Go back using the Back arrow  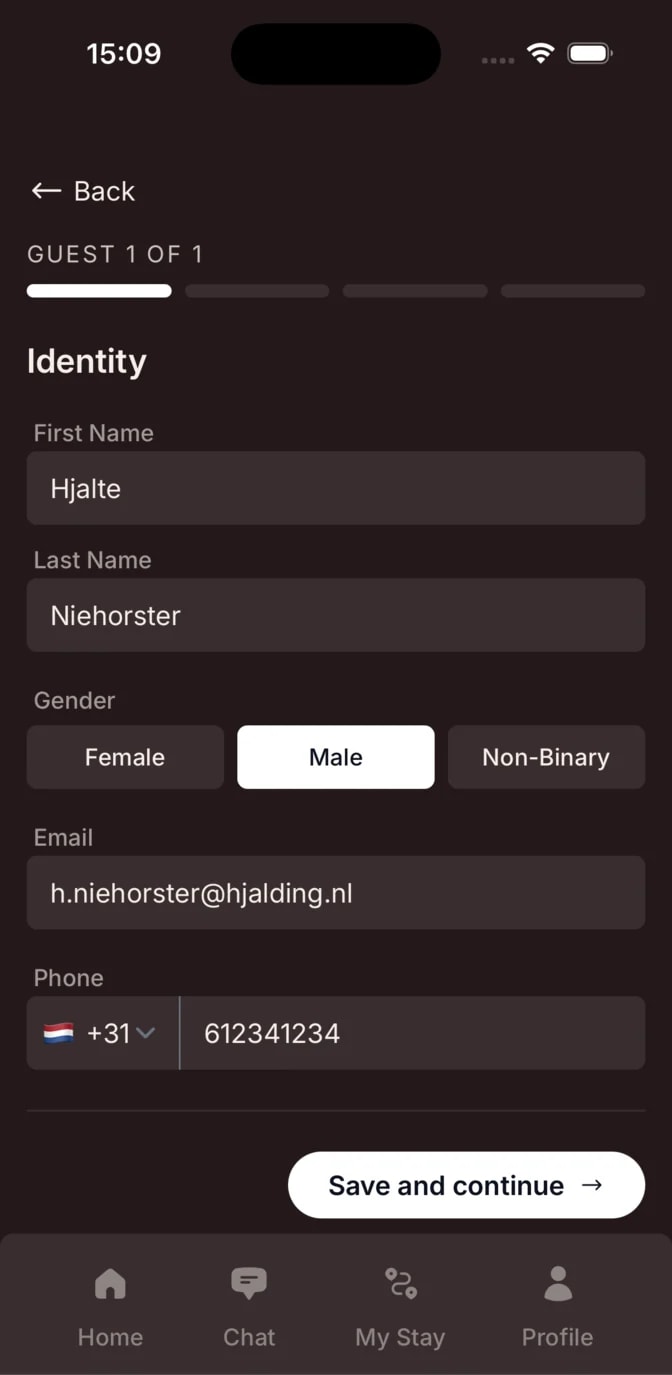(83, 191)
